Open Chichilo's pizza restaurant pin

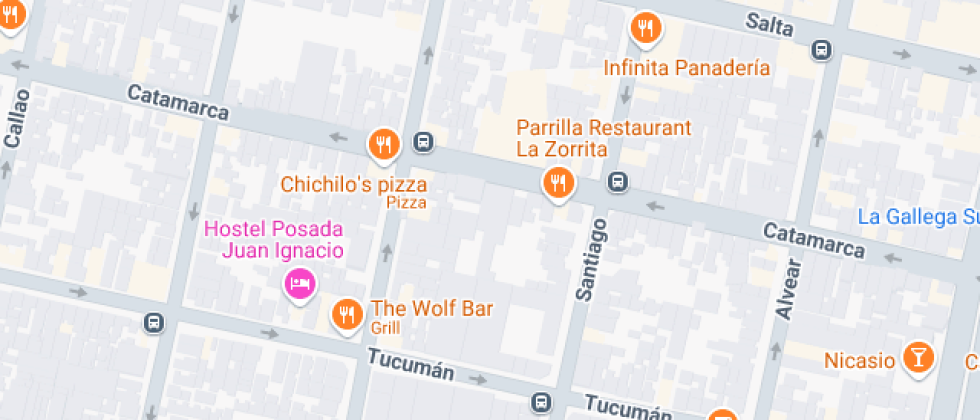tap(384, 146)
